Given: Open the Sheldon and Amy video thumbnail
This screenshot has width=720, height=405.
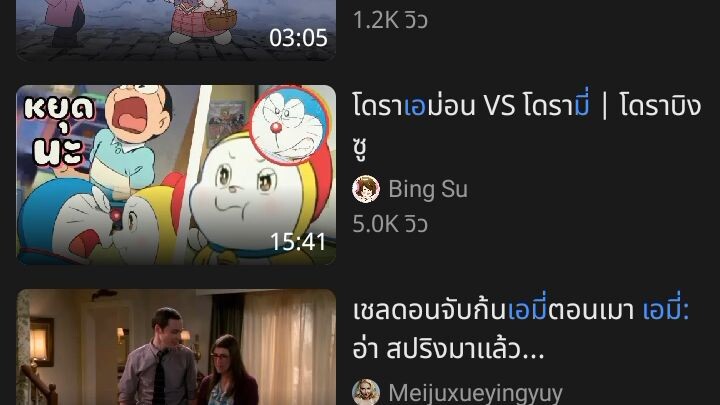Looking at the screenshot, I should 176,350.
